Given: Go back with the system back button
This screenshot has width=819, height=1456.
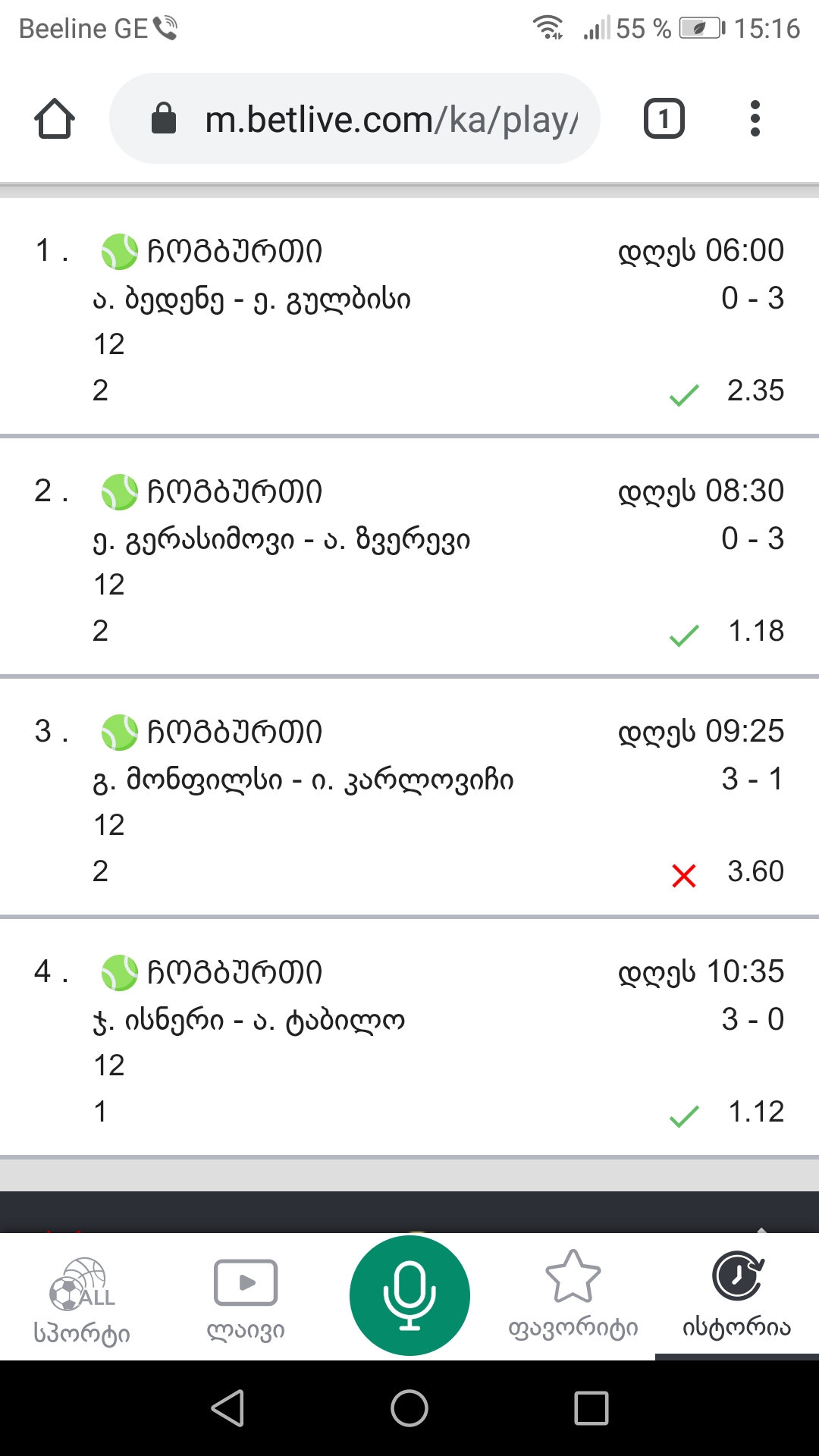Looking at the screenshot, I should pos(227,1409).
